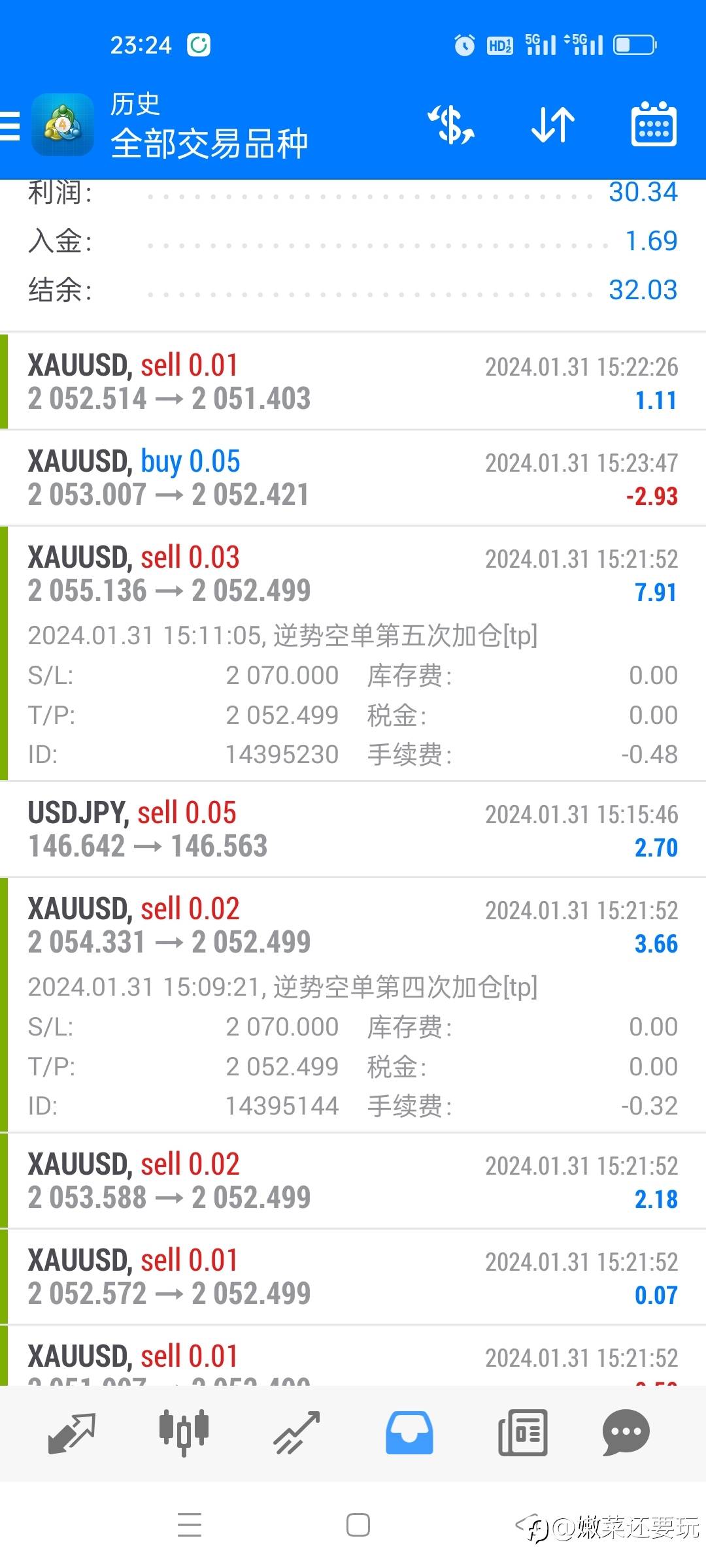
Task: Open the side drawer menu
Action: 10,125
